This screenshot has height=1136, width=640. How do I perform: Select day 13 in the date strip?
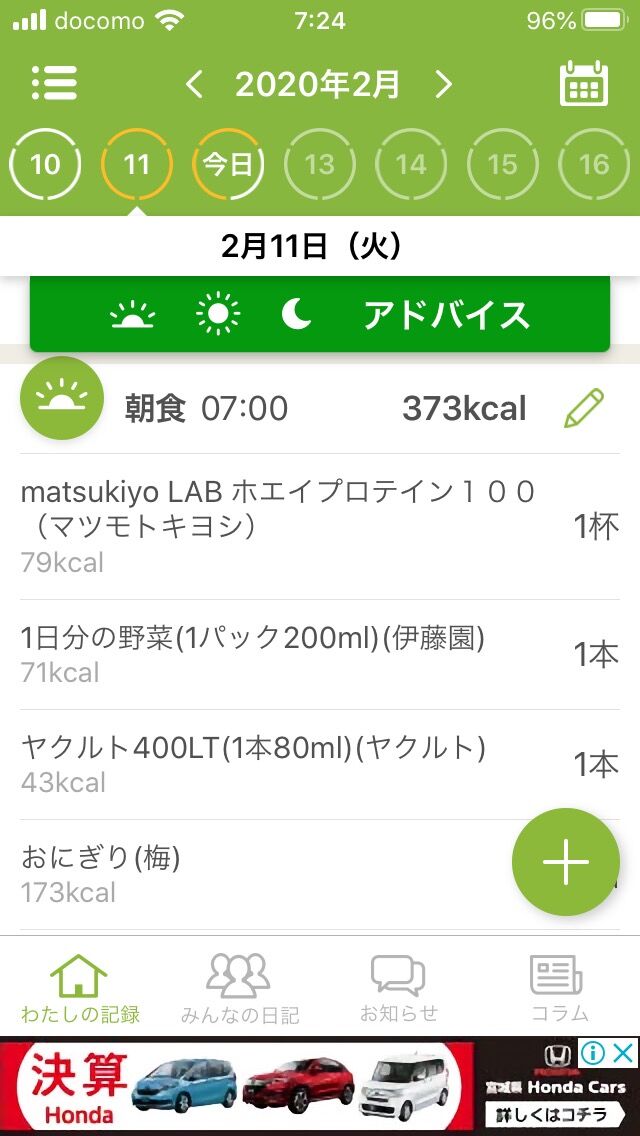[320, 164]
